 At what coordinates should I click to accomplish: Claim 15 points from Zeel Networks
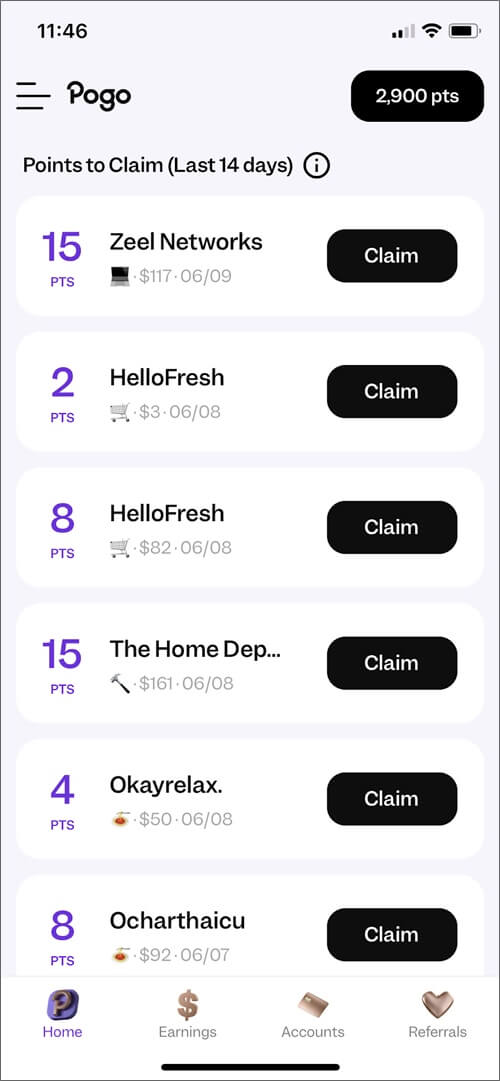pyautogui.click(x=392, y=256)
